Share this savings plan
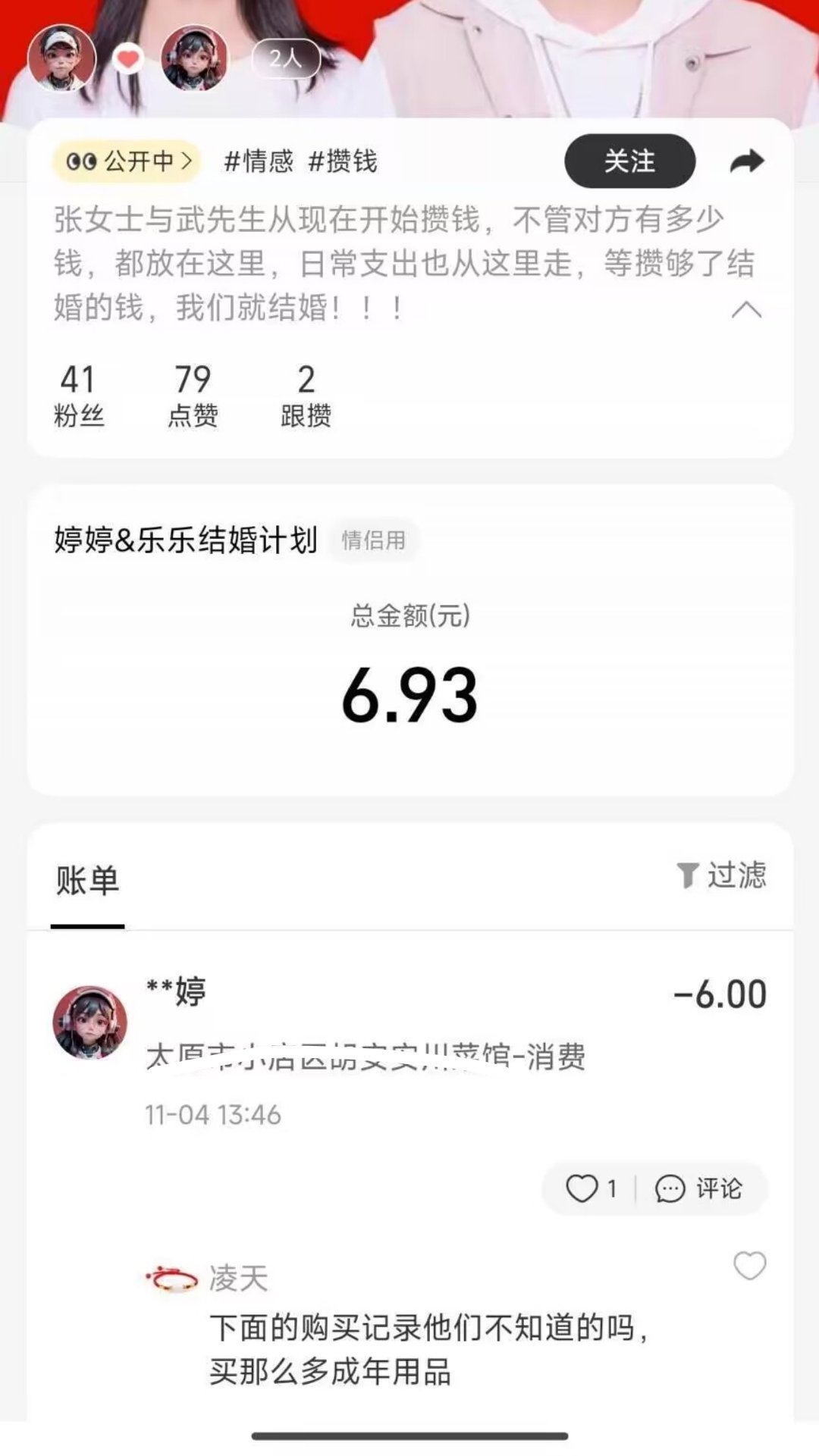 [746, 161]
